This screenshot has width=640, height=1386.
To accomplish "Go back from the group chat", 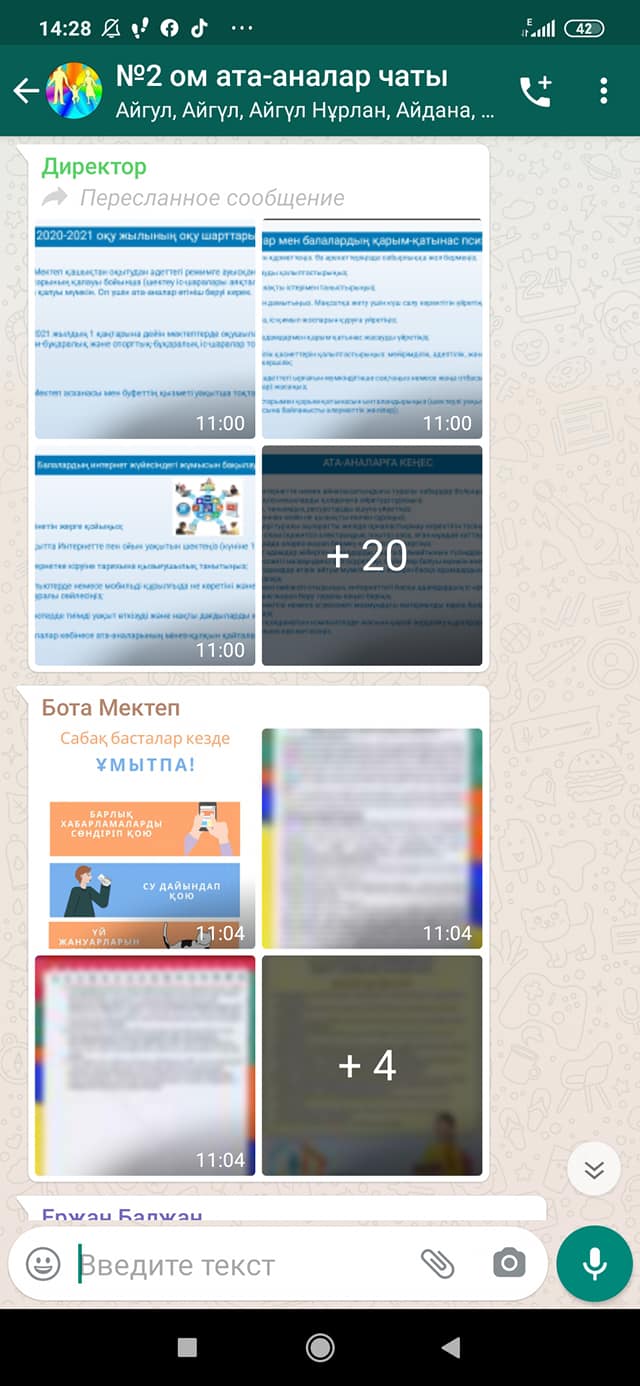I will [25, 91].
